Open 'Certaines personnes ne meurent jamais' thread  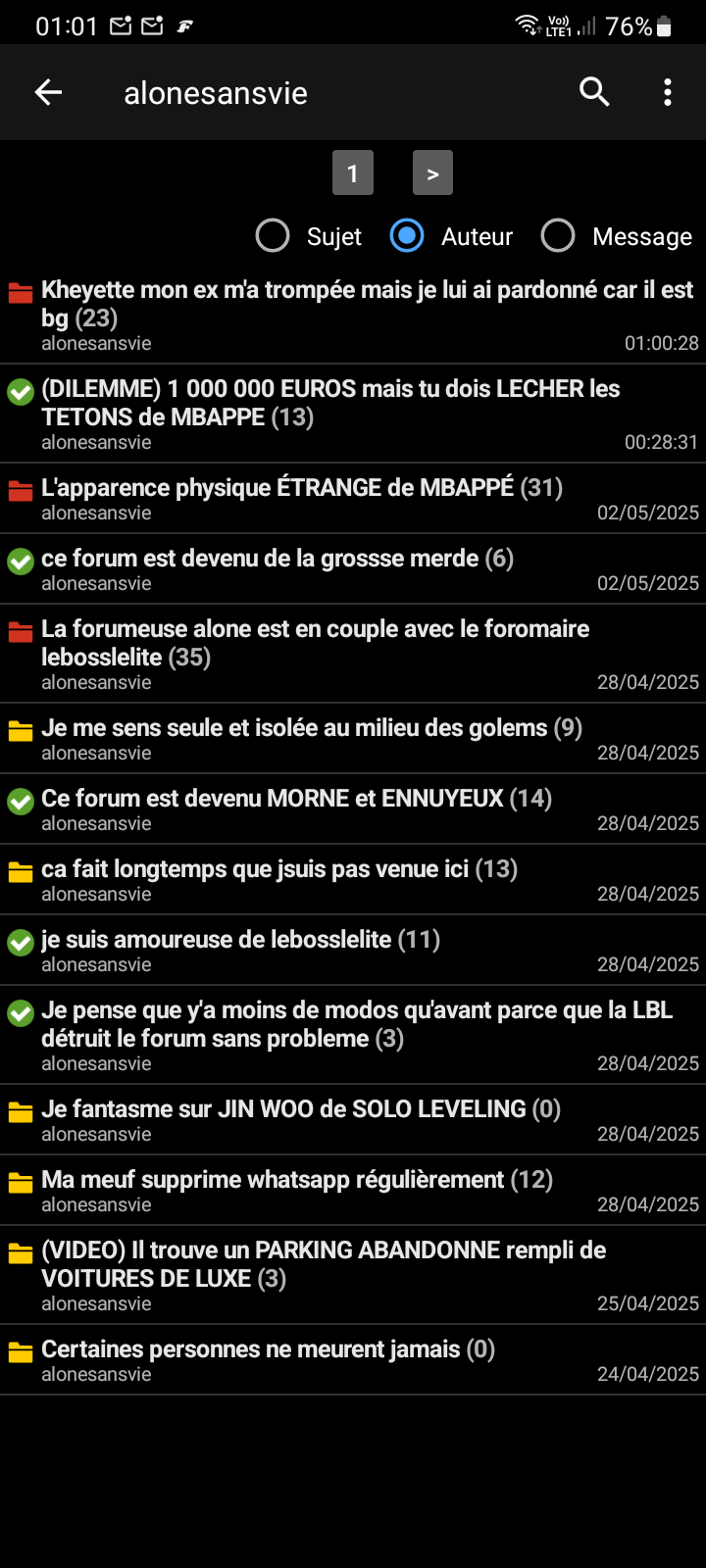click(353, 1359)
